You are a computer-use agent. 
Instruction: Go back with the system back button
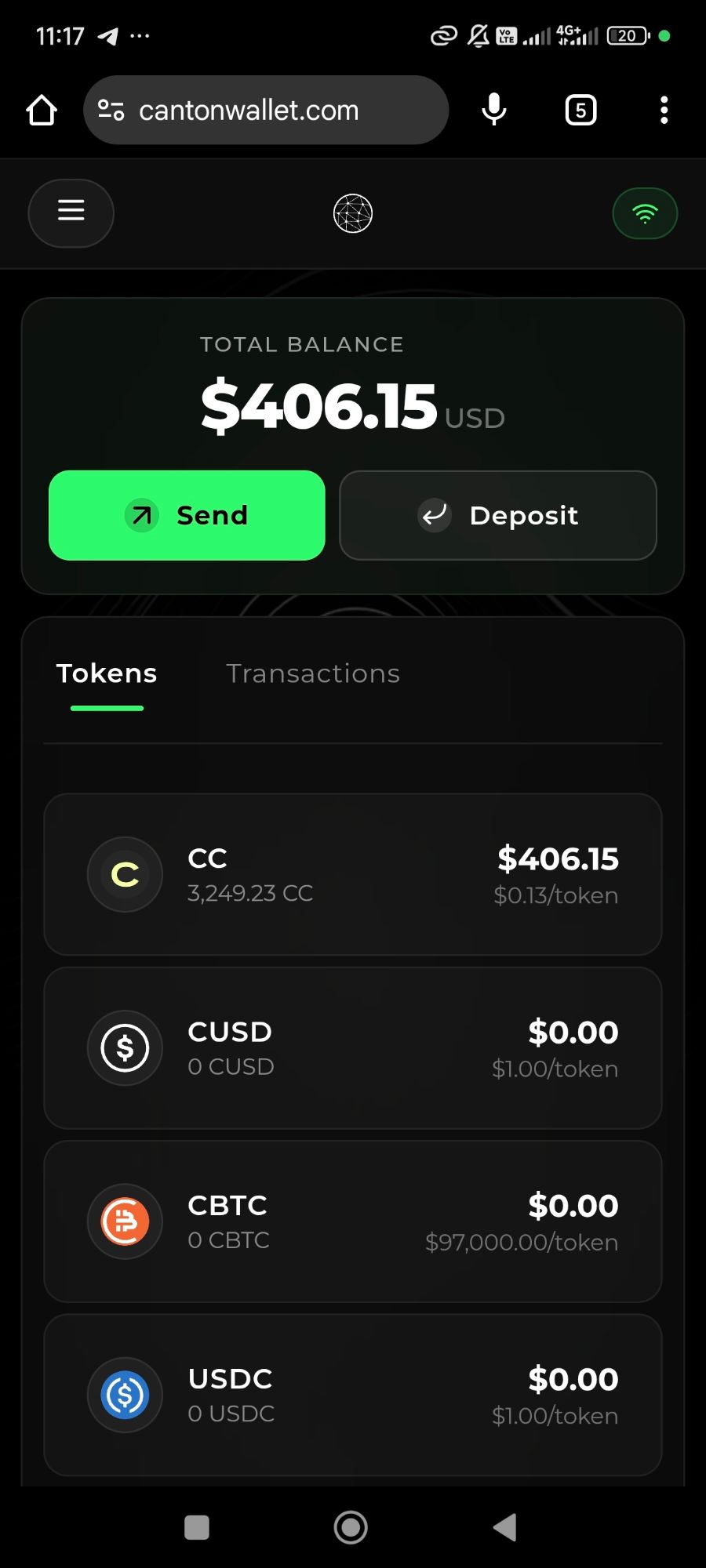pos(505,1526)
